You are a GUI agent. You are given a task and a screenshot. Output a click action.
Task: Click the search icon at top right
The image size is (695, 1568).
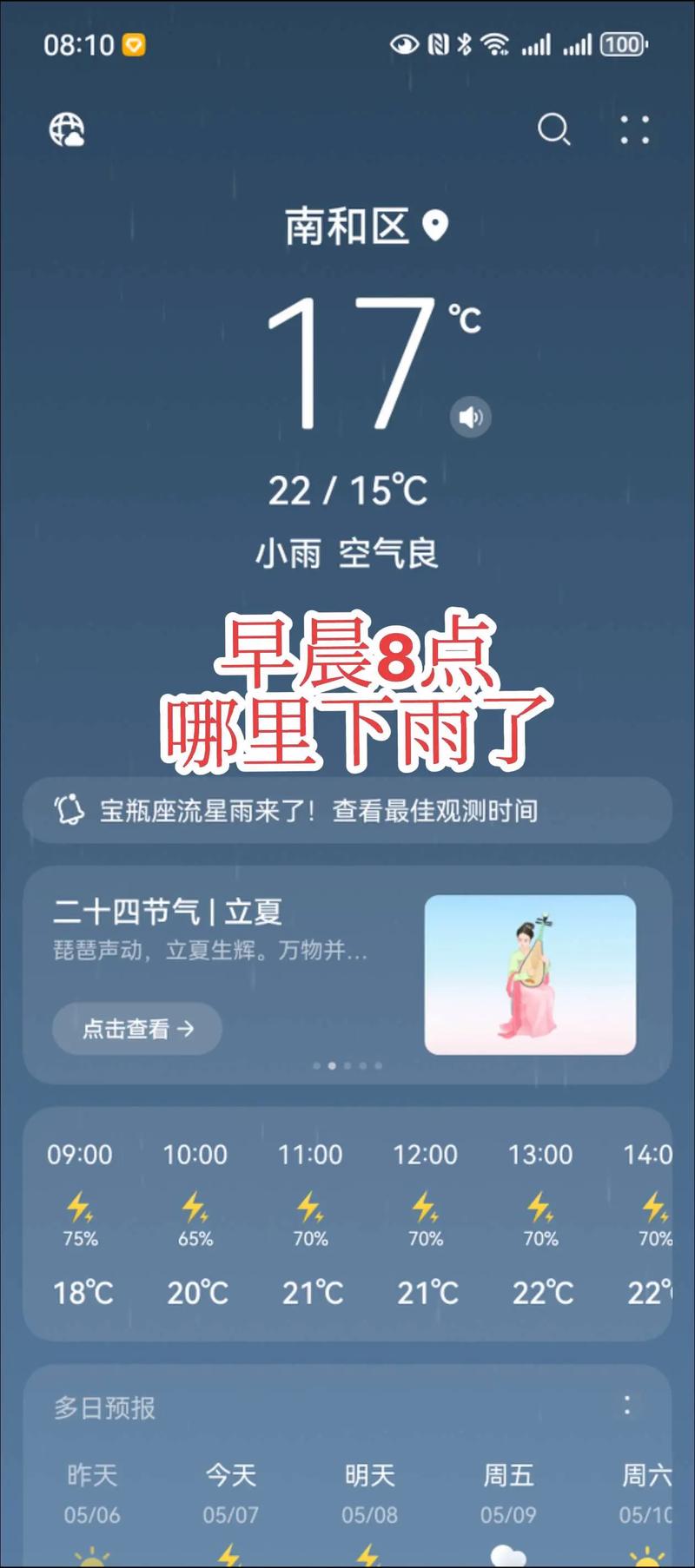tap(553, 131)
